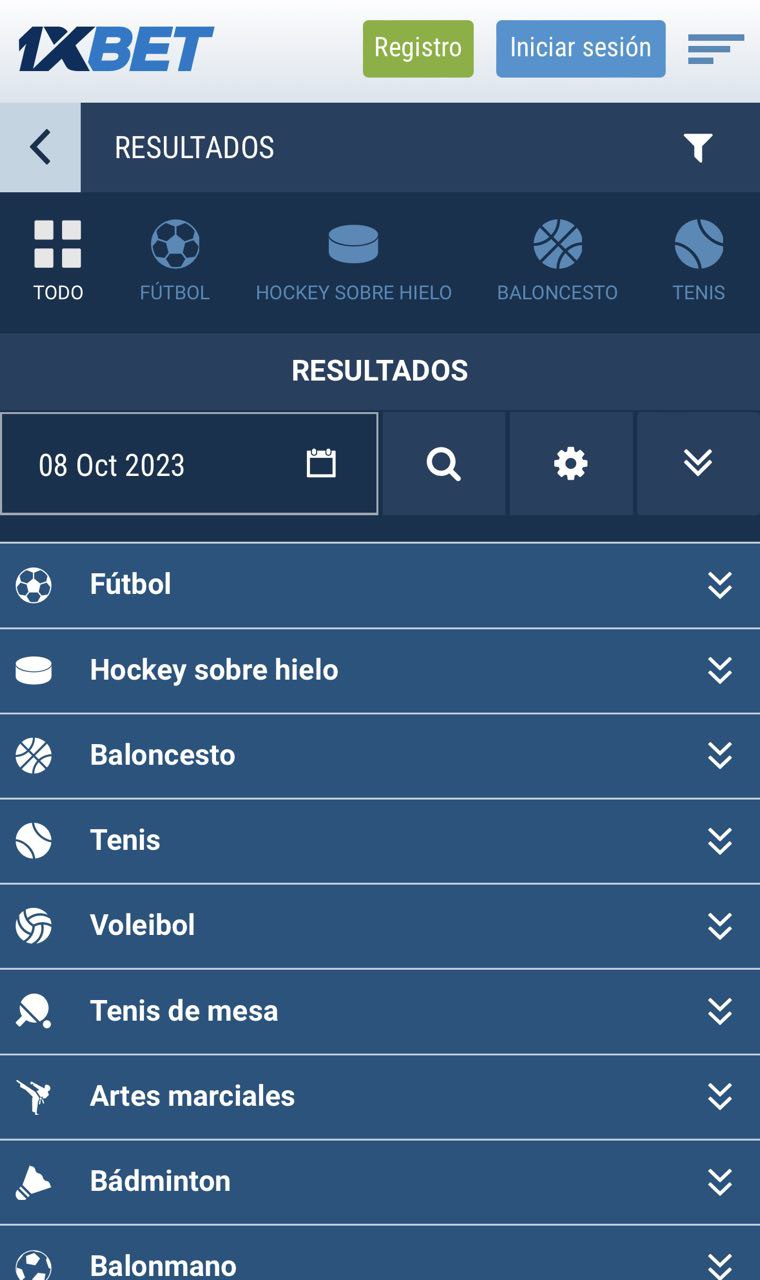Viewport: 760px width, 1280px height.
Task: Search results with the magnifier button
Action: tap(444, 464)
